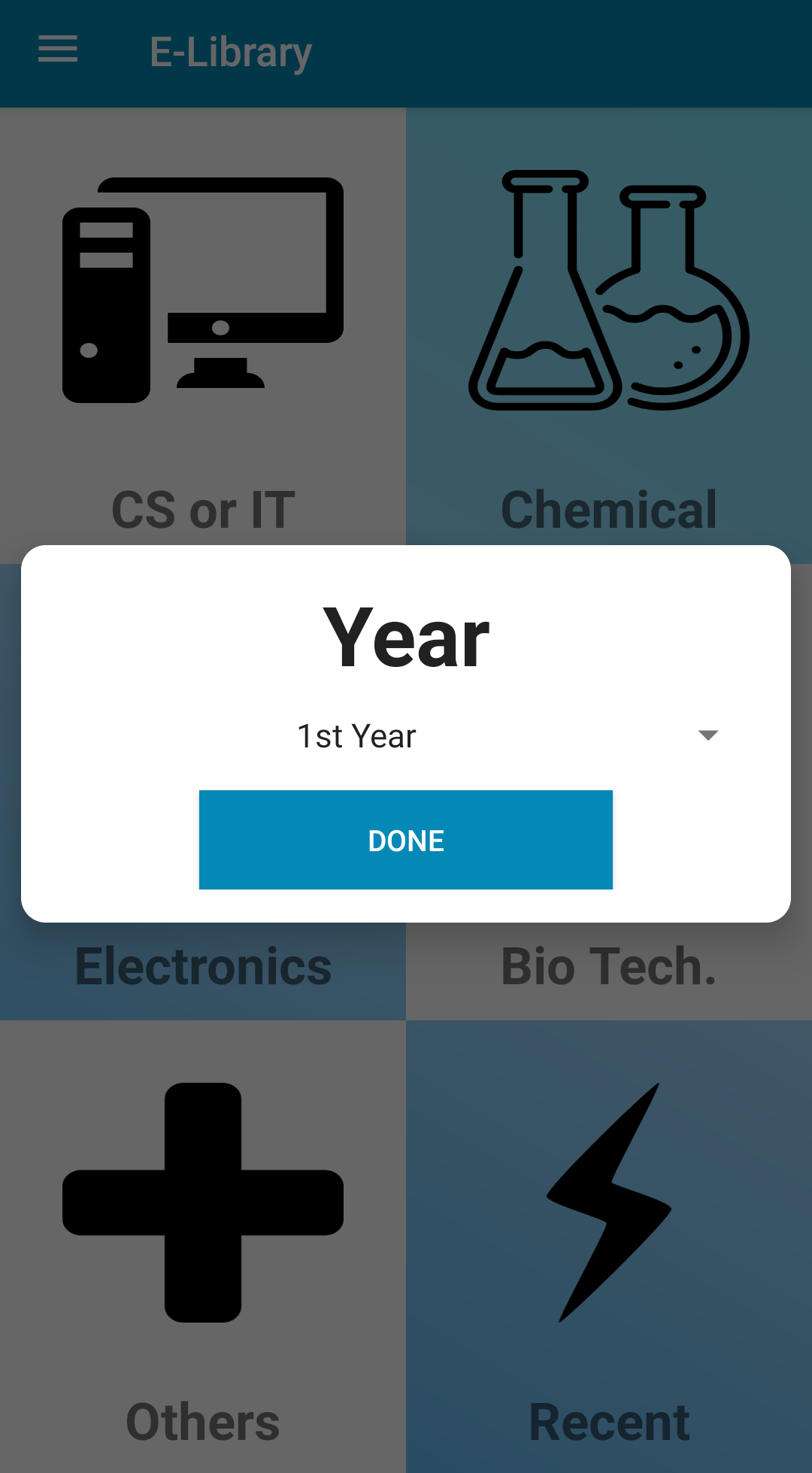812x1473 pixels.
Task: Expand the 1st Year dropdown
Action: coord(507,736)
